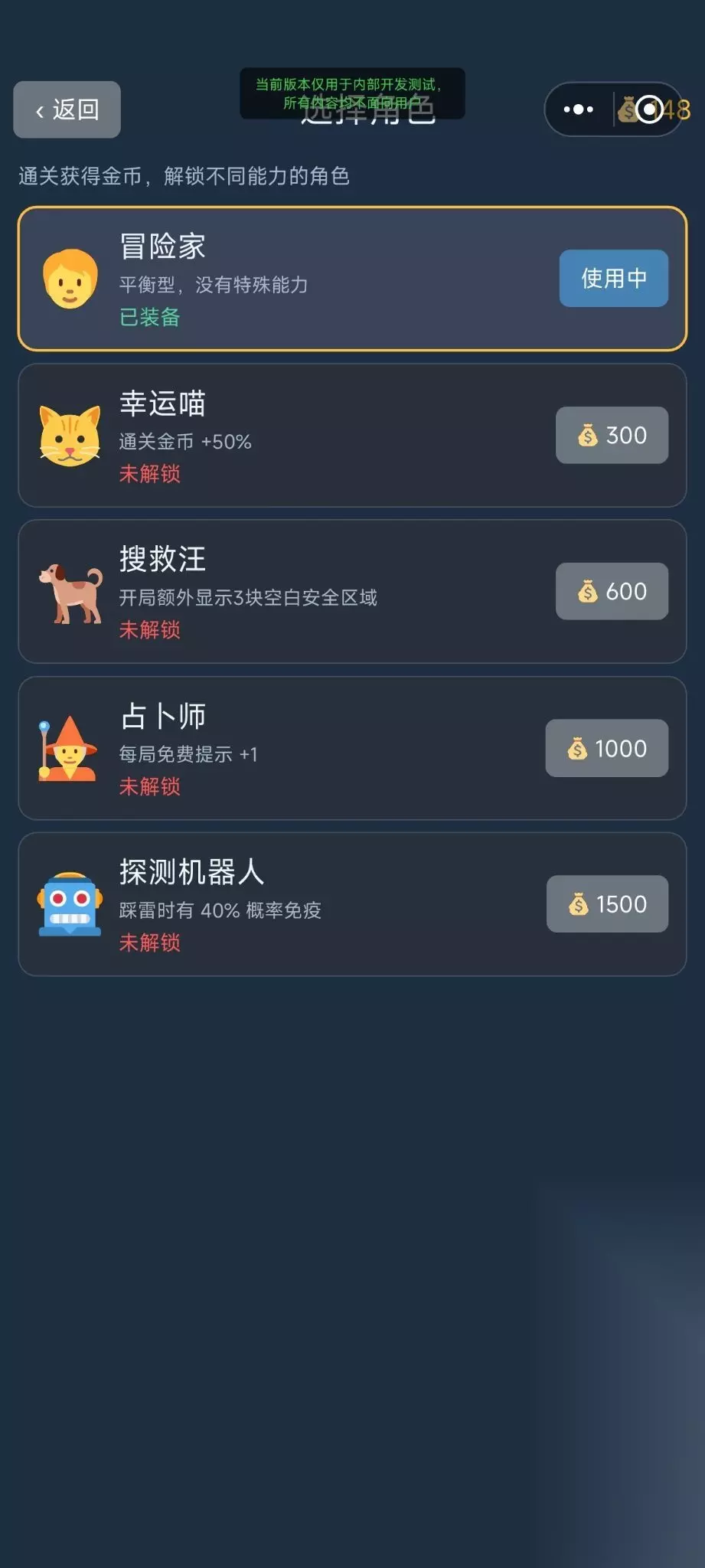705x1568 pixels.
Task: Tap 使用中 on the 冒险家 card
Action: [x=613, y=278]
